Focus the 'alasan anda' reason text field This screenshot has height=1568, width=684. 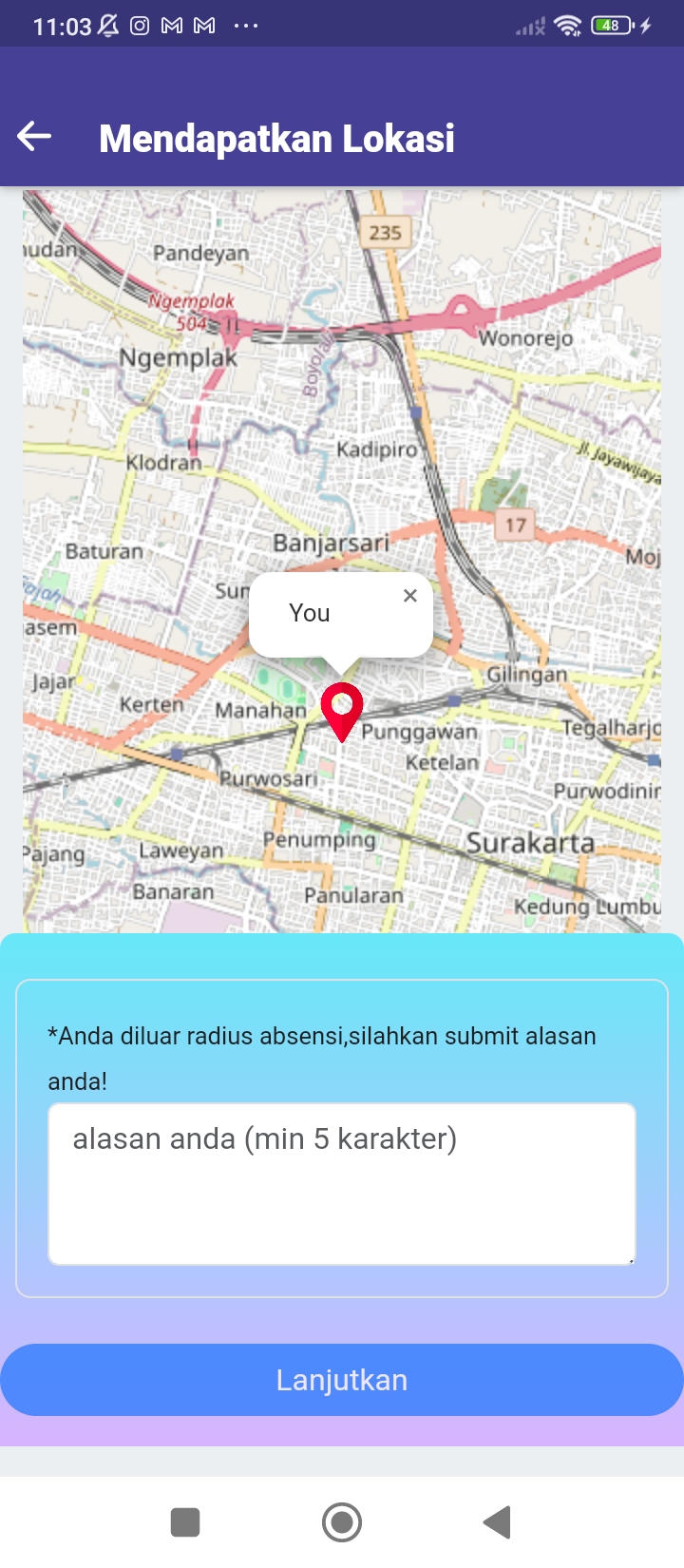point(342,1183)
